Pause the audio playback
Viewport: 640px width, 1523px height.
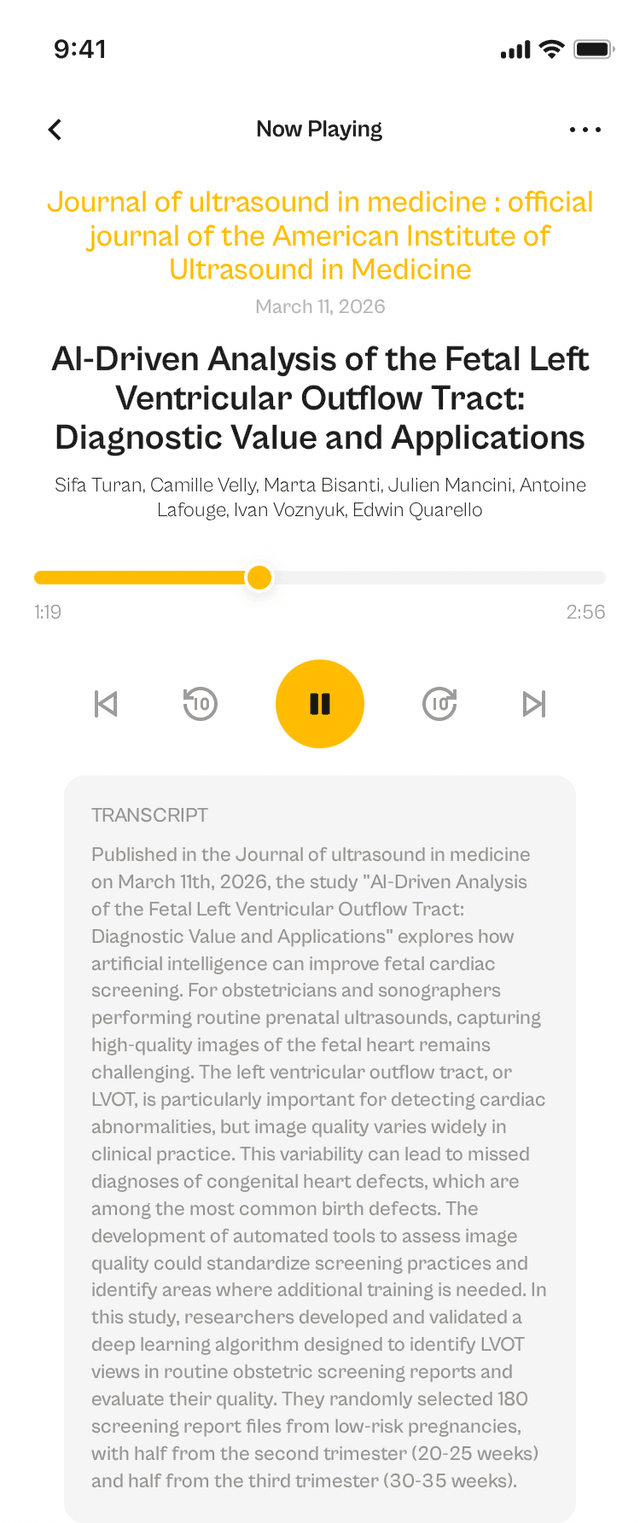320,704
